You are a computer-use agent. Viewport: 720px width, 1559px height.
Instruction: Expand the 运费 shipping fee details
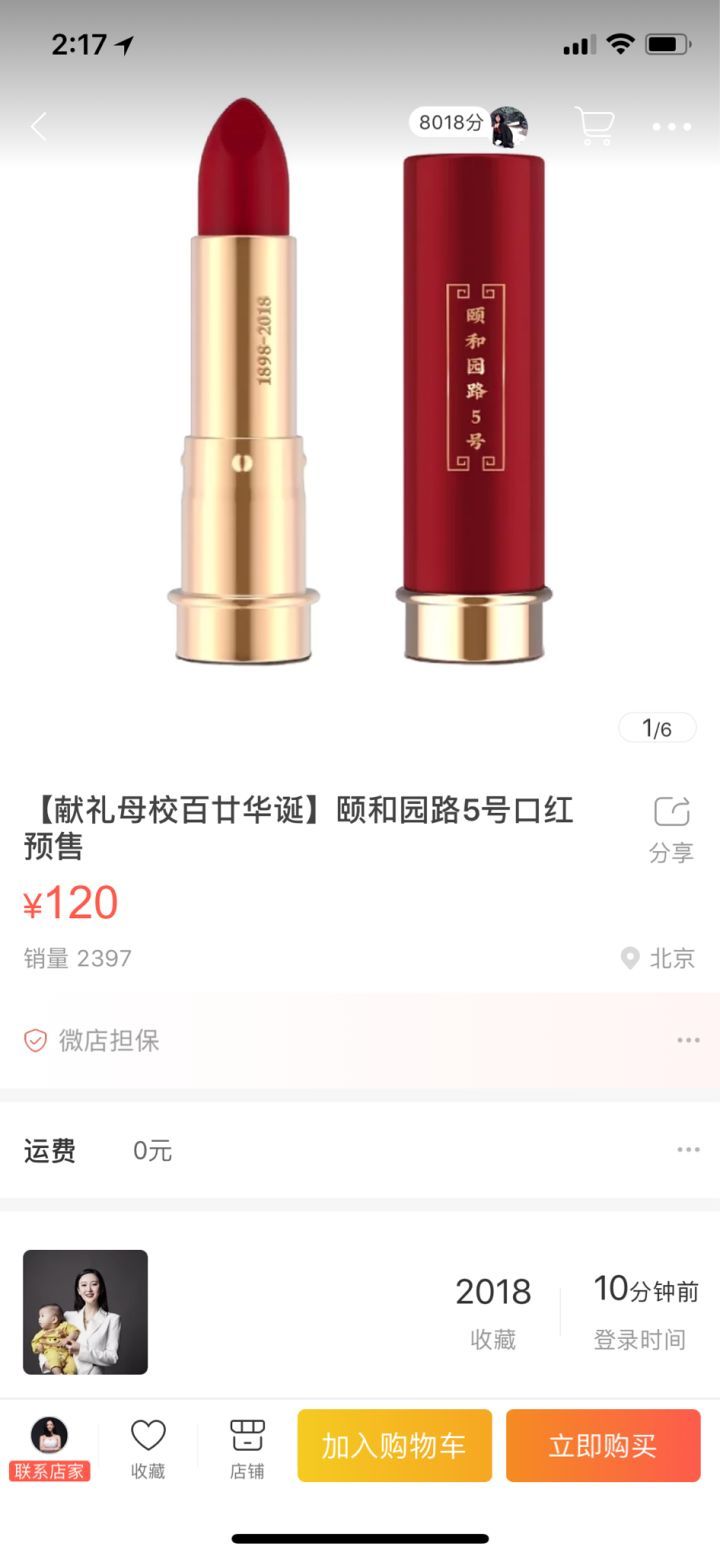tap(688, 1150)
